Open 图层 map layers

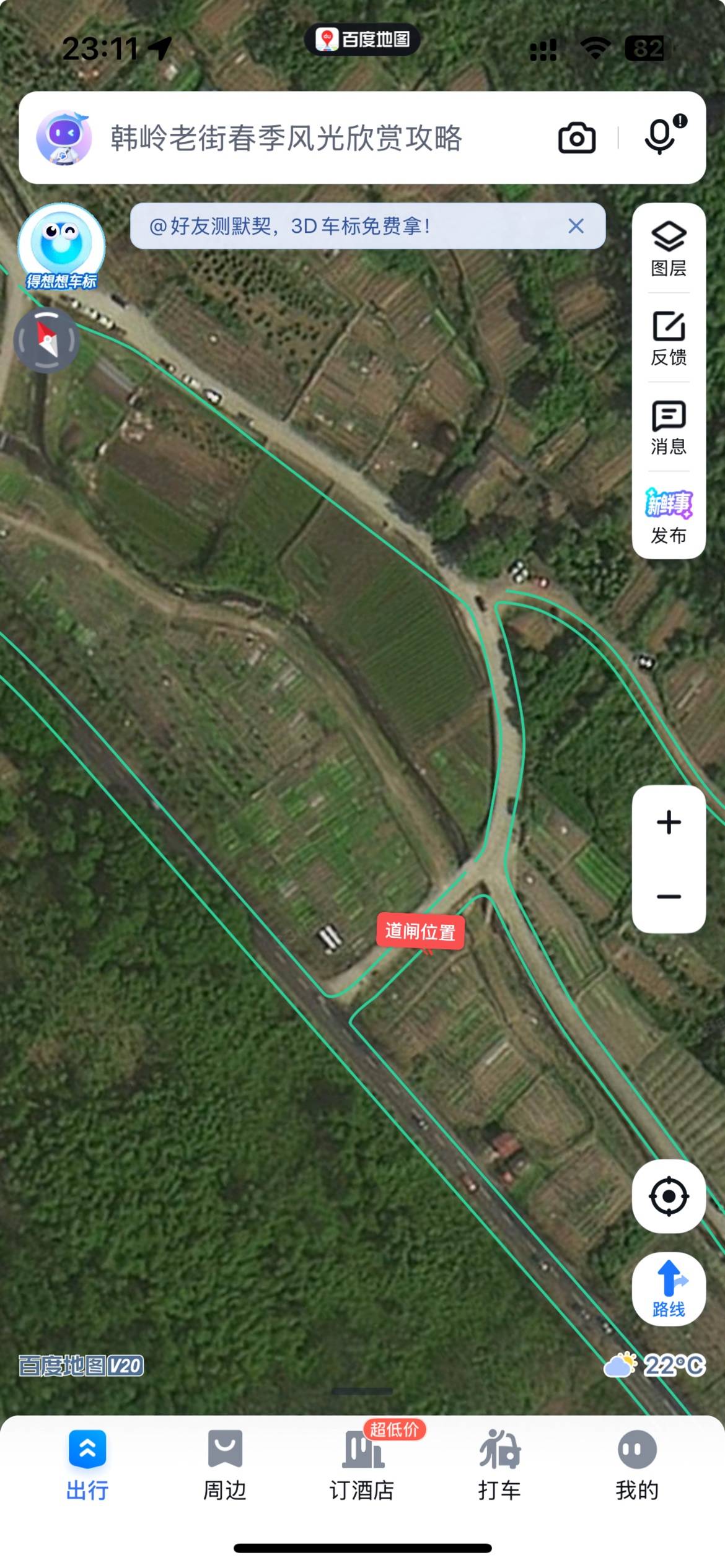(669, 249)
